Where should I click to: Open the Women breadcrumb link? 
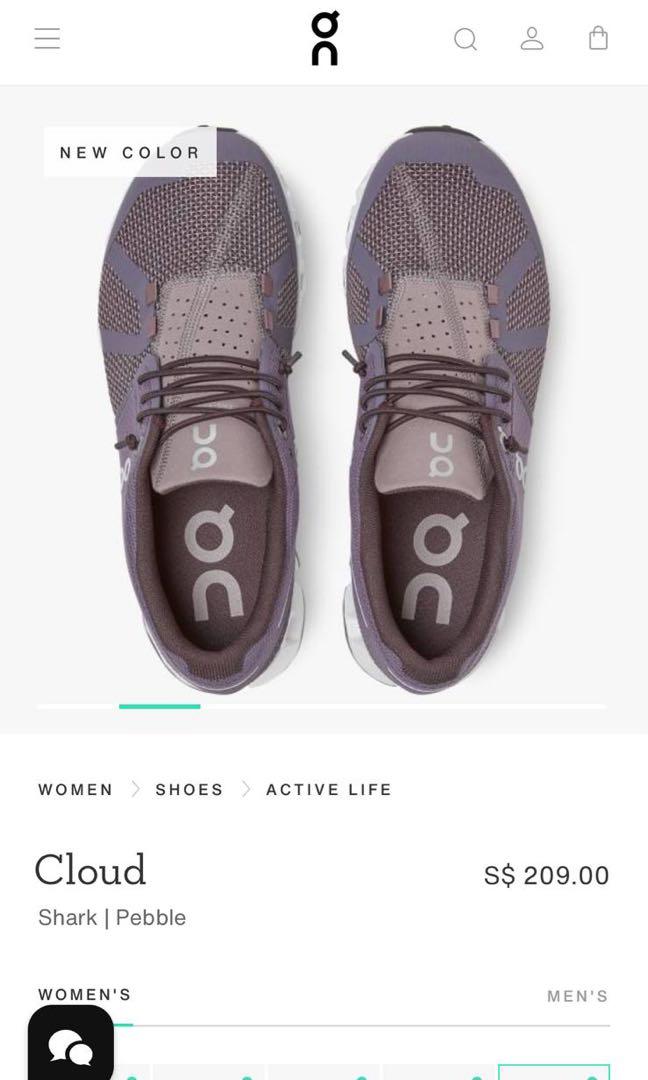76,789
